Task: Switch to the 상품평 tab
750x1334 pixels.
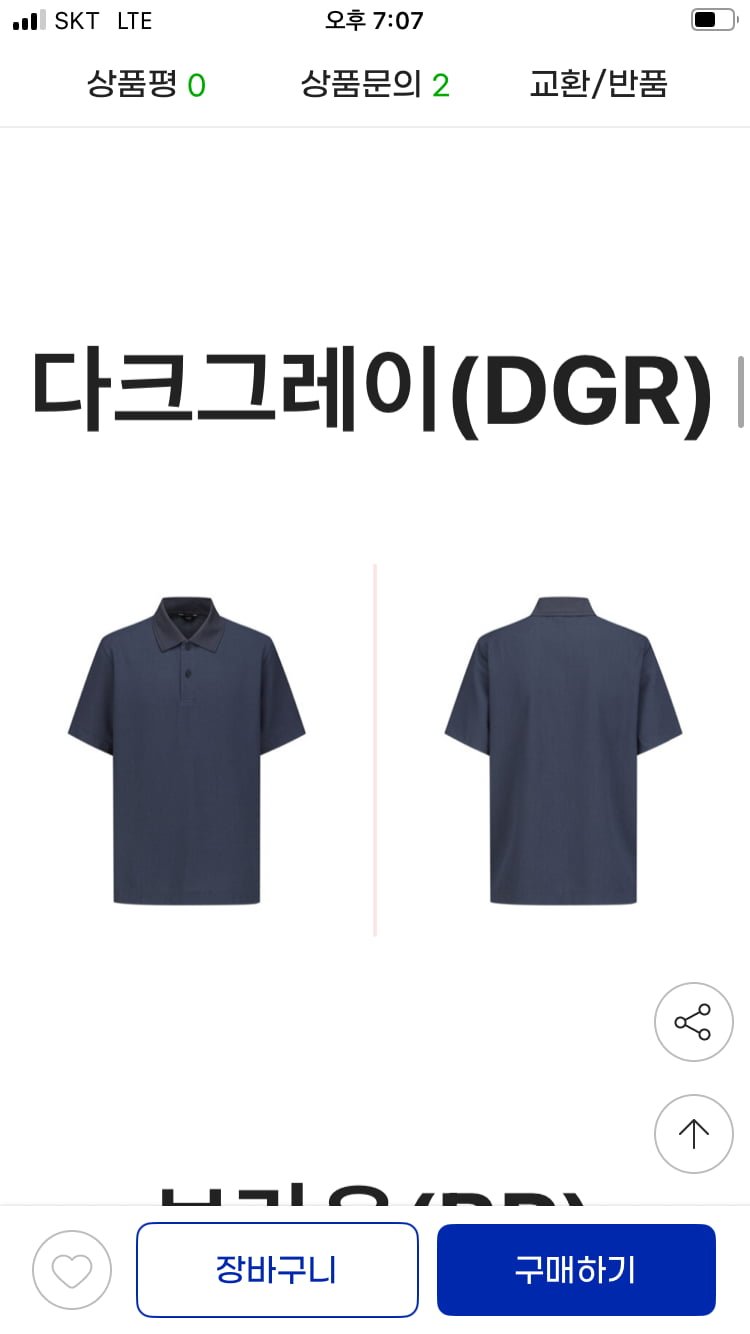Action: (146, 85)
